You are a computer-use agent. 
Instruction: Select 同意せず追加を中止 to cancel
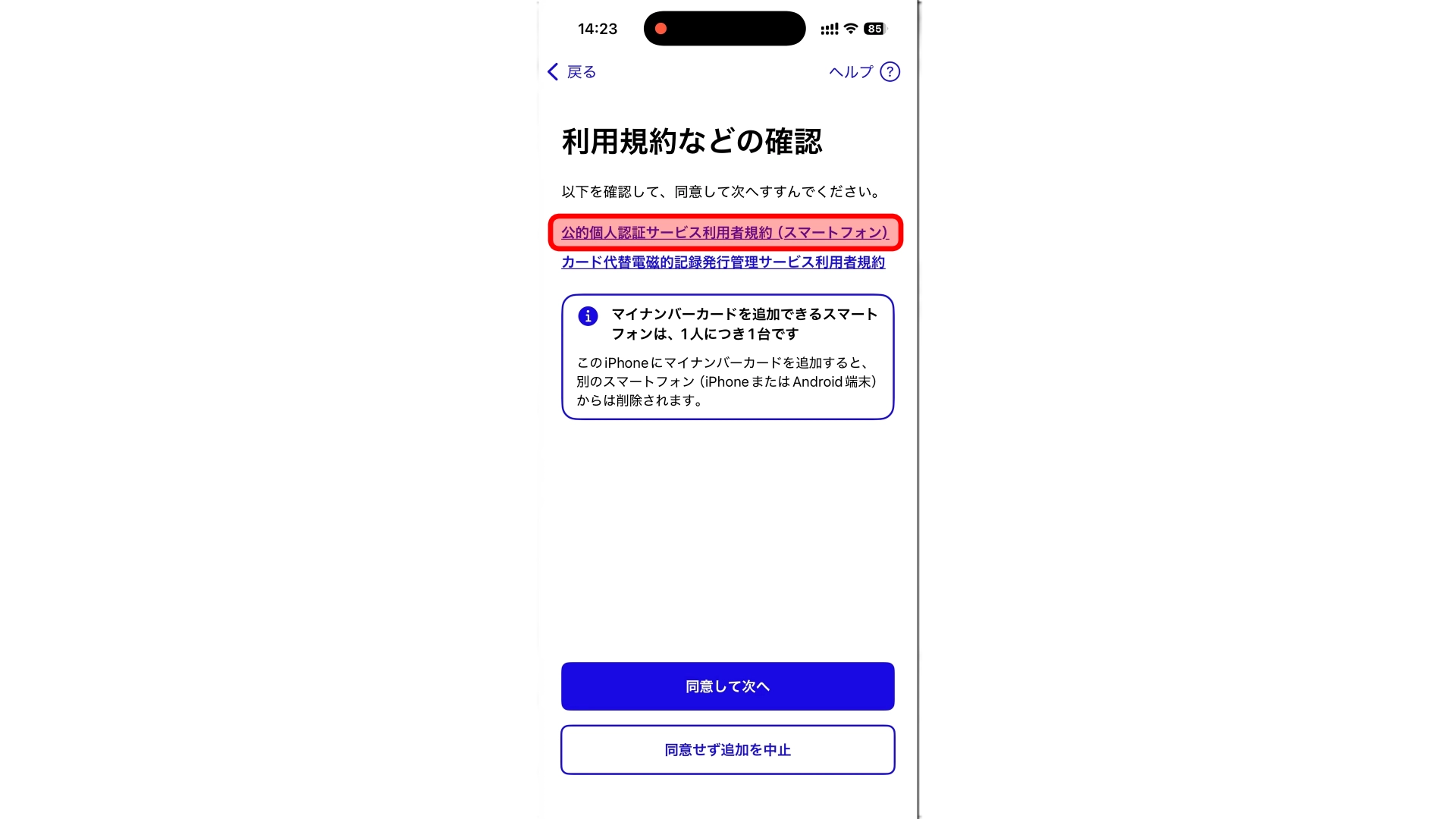pyautogui.click(x=727, y=750)
